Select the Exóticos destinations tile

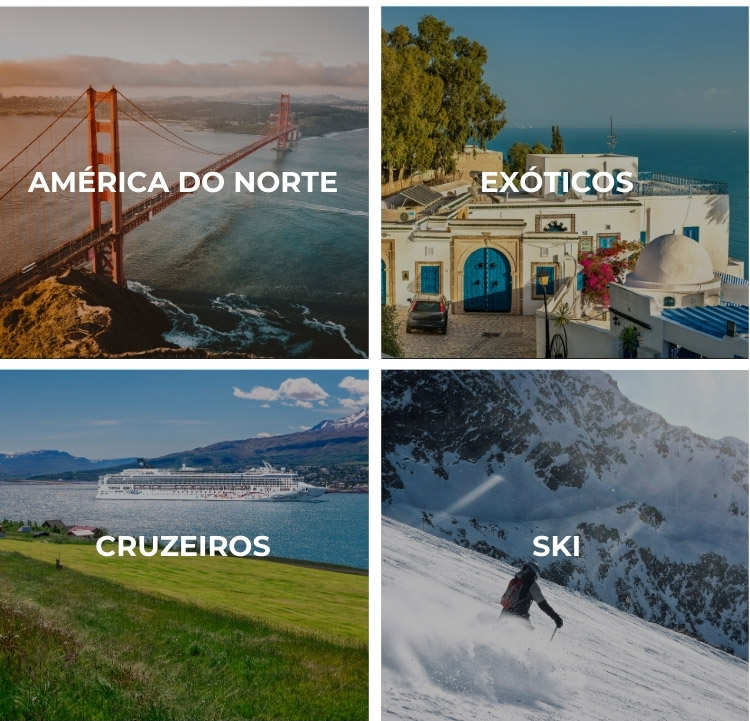point(564,182)
